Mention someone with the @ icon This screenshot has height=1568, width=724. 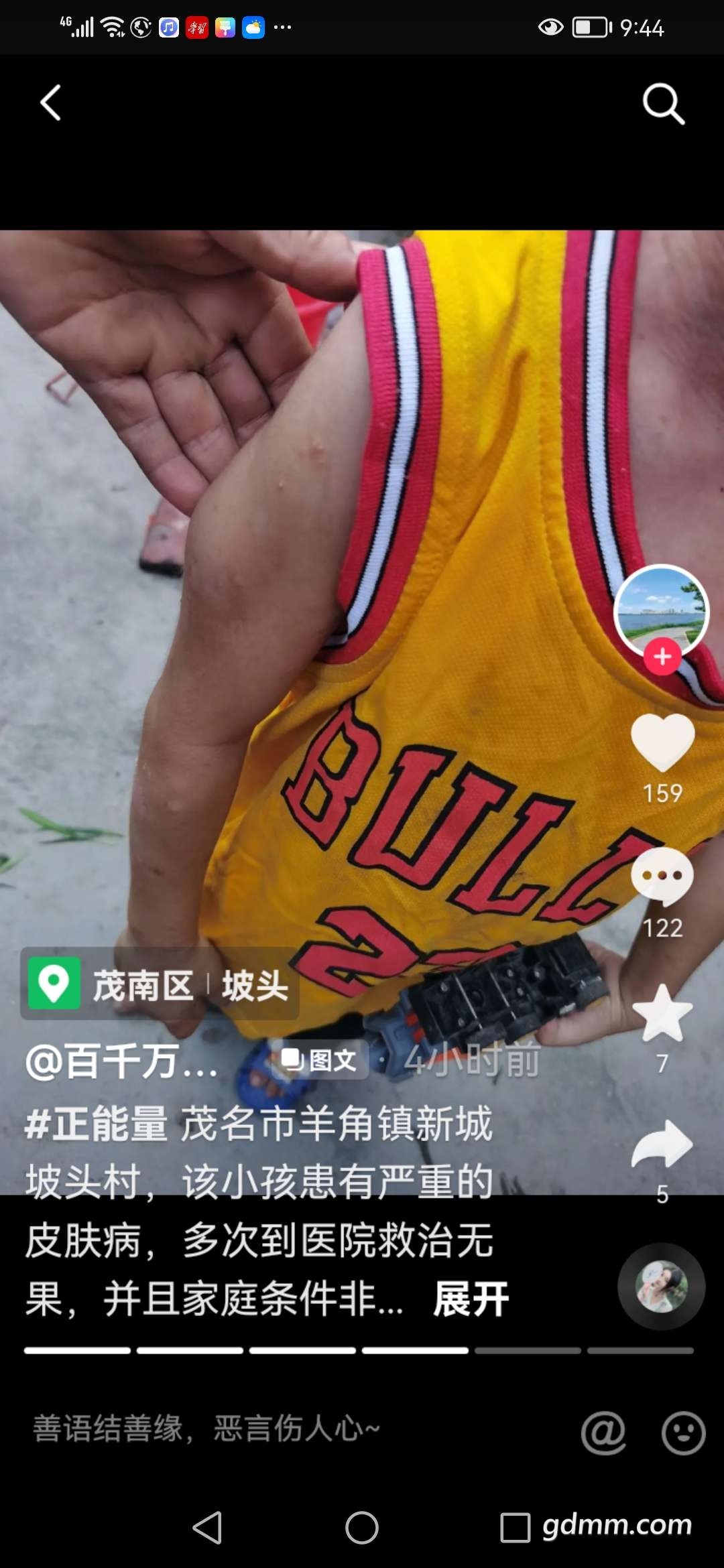coord(603,1433)
